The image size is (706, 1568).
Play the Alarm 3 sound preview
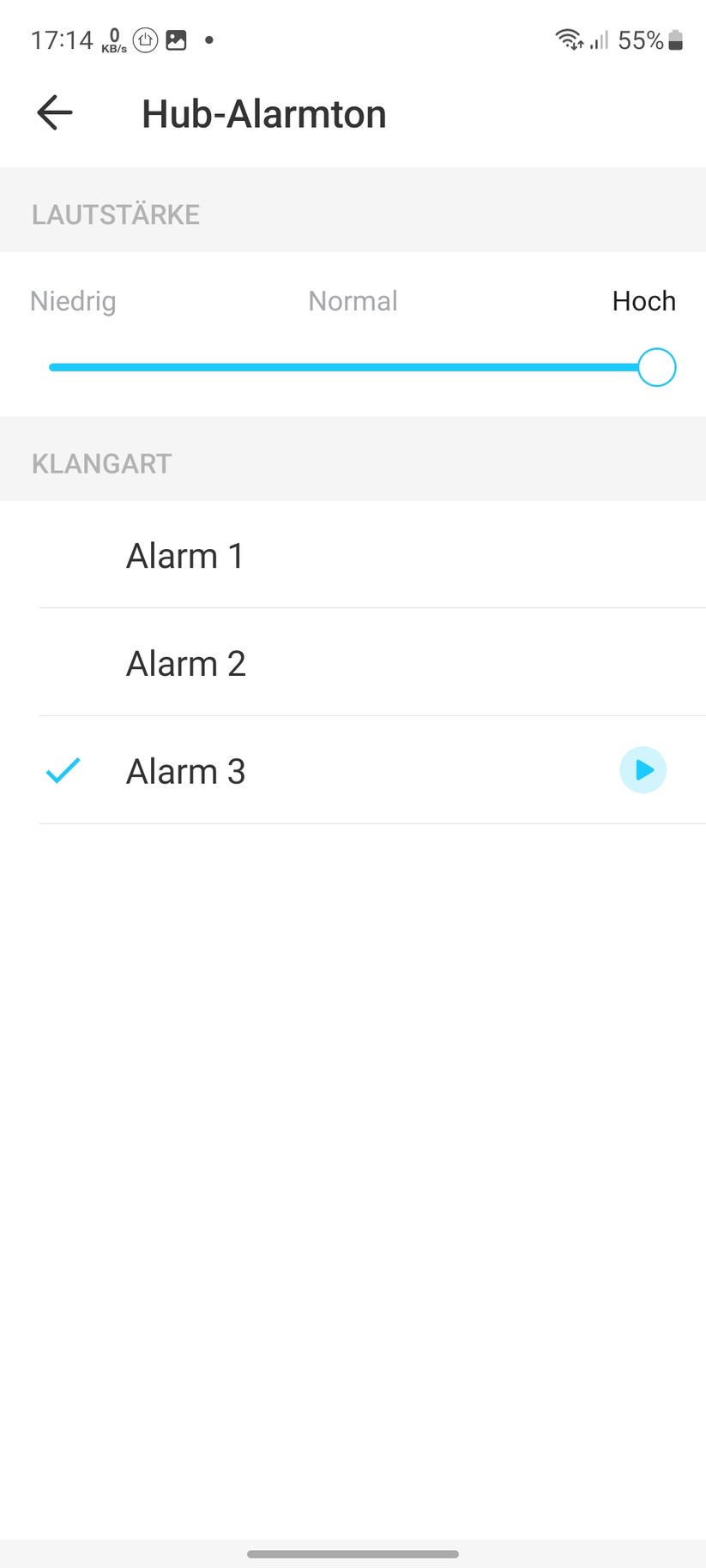[643, 770]
